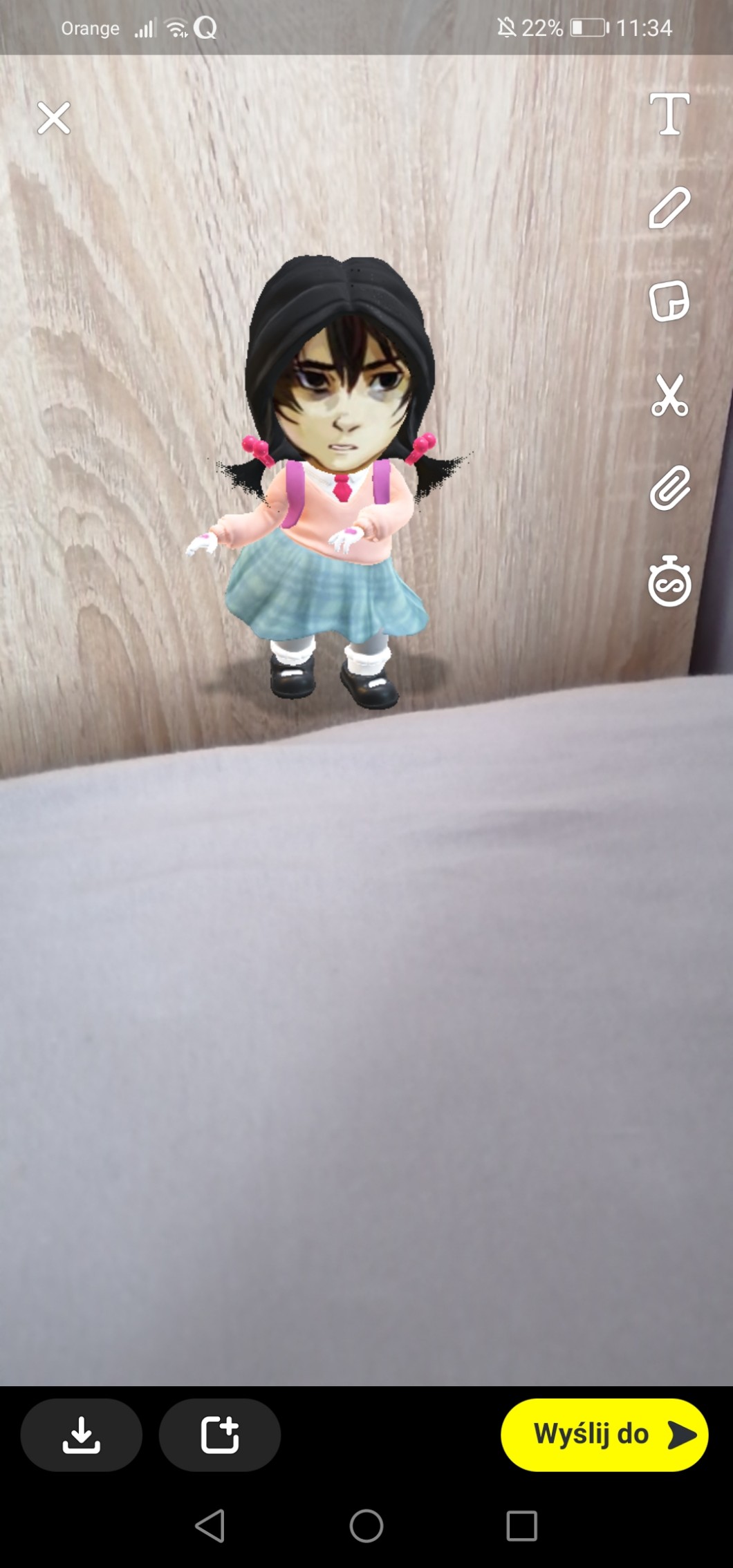Viewport: 733px width, 1568px height.
Task: Go back using system navigation
Action: [210, 1525]
